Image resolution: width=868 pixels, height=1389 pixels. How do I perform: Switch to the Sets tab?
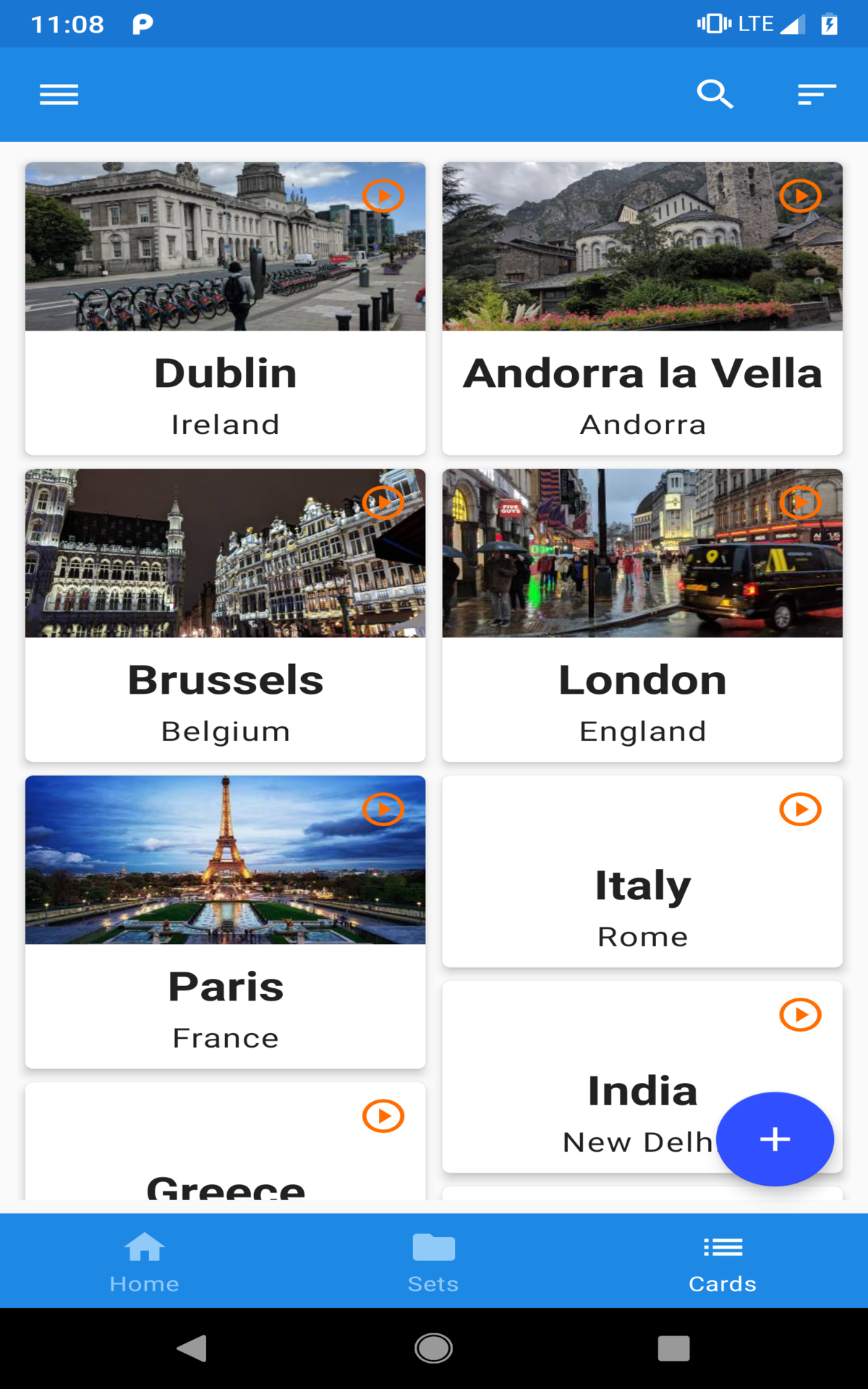point(433,1262)
